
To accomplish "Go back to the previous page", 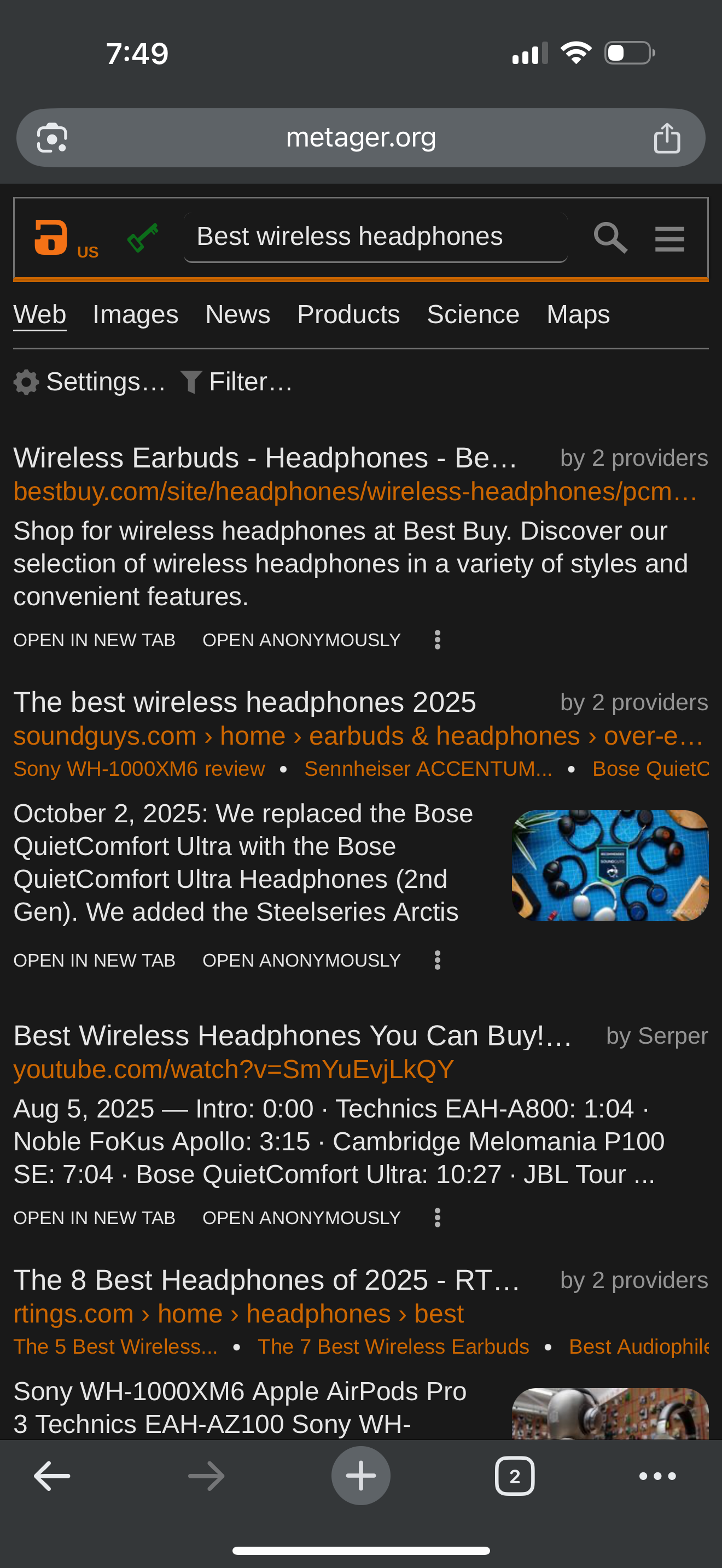I will pos(52,1476).
